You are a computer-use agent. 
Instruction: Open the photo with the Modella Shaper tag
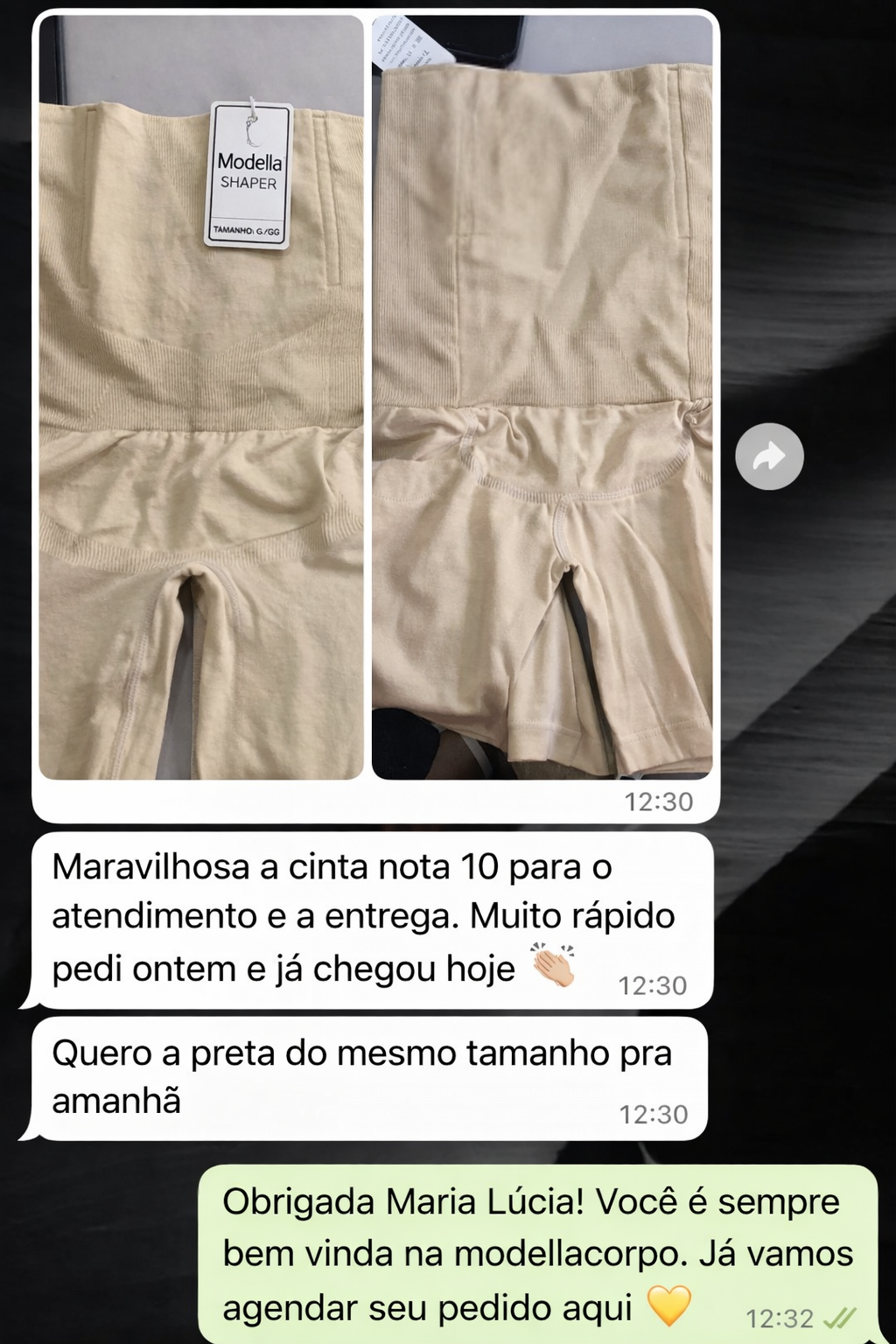(201, 398)
